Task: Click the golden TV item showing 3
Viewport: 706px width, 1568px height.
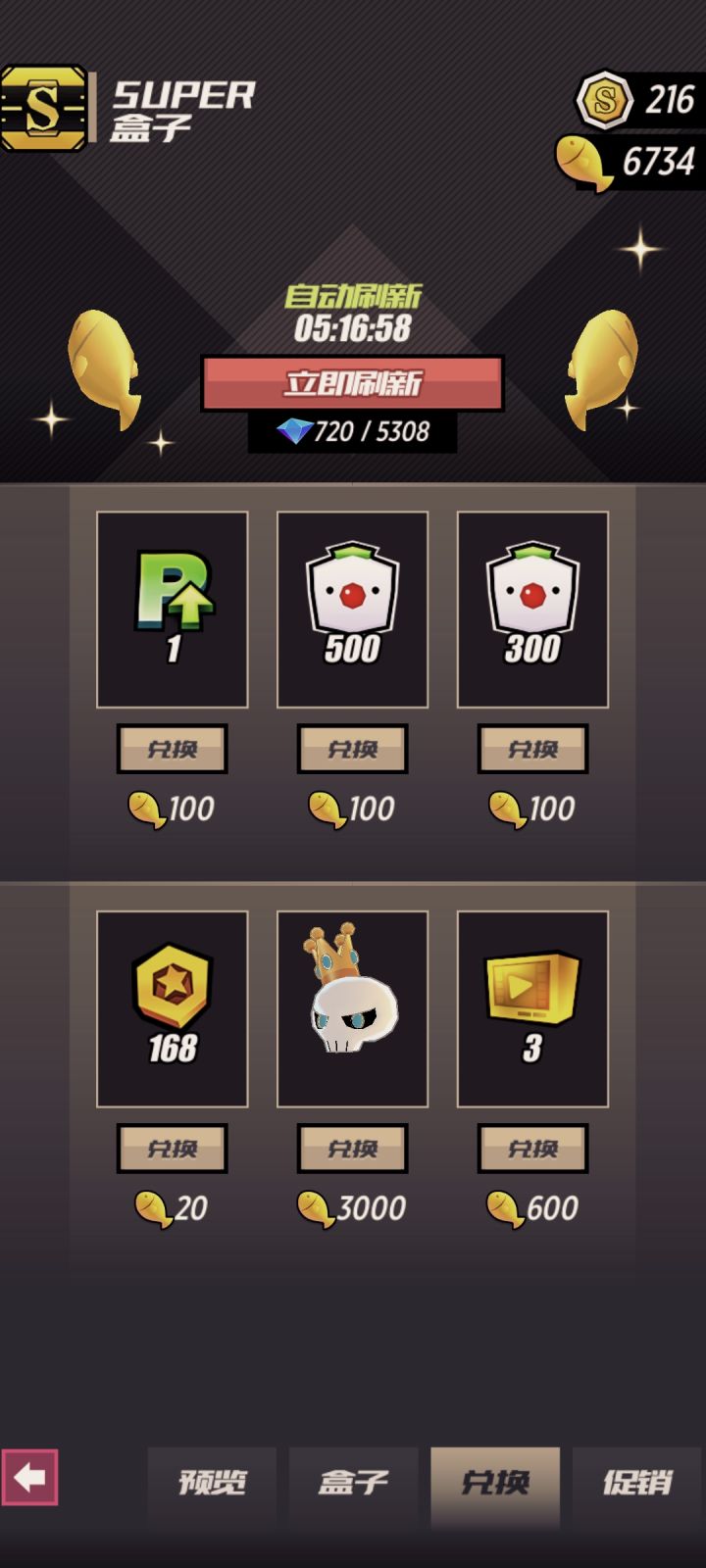Action: (x=532, y=1008)
